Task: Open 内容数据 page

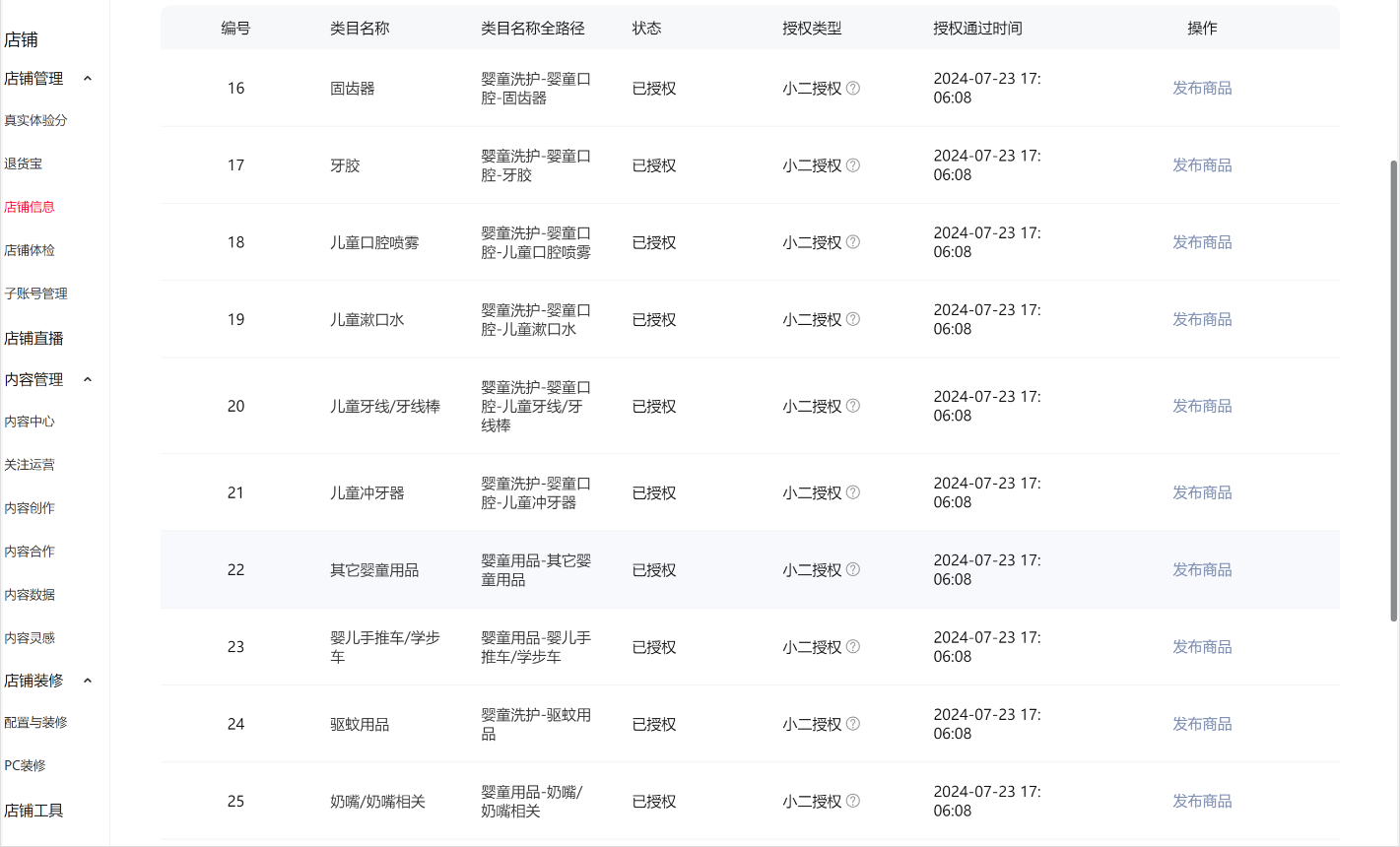Action: tap(30, 595)
